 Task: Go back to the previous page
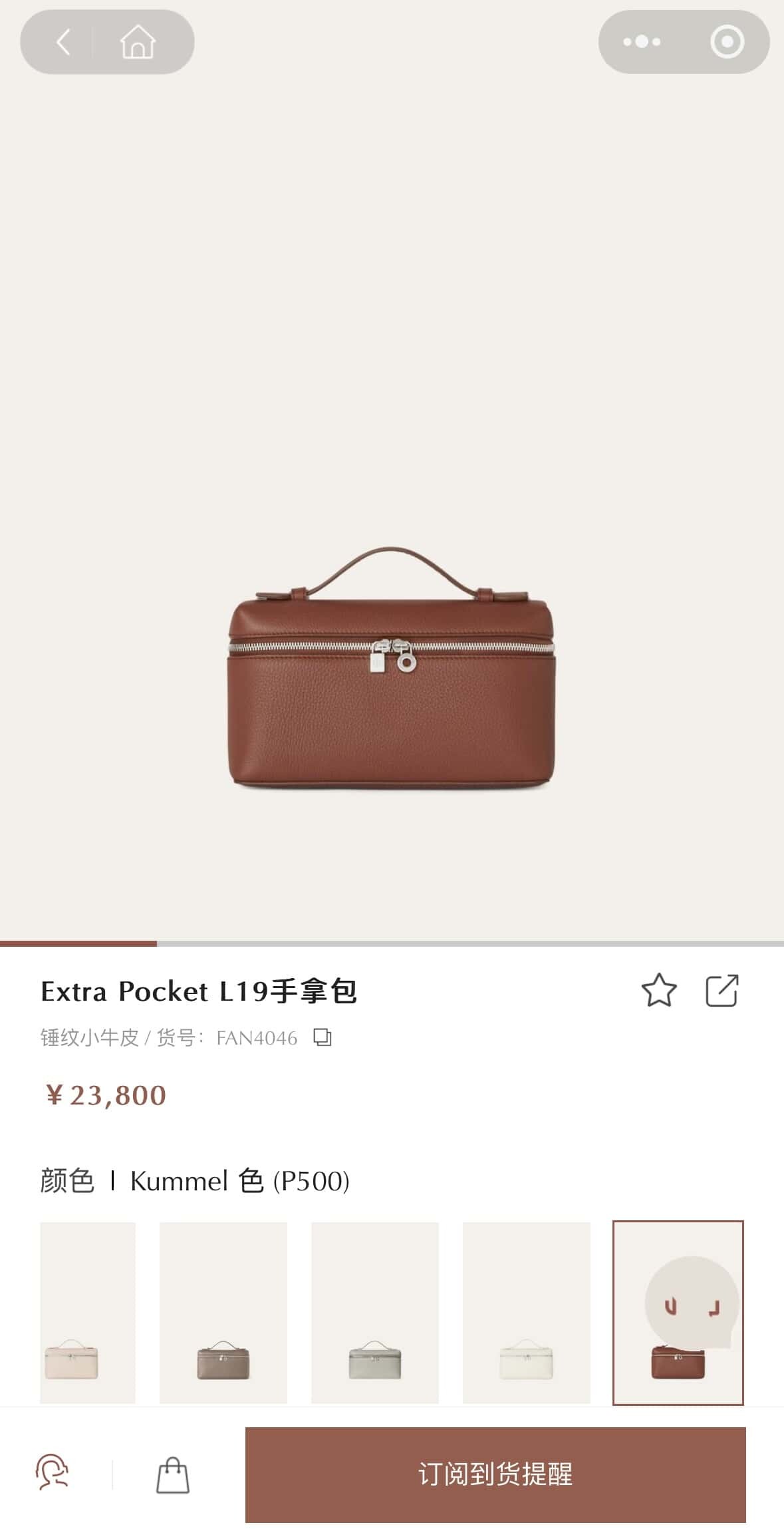coord(63,42)
